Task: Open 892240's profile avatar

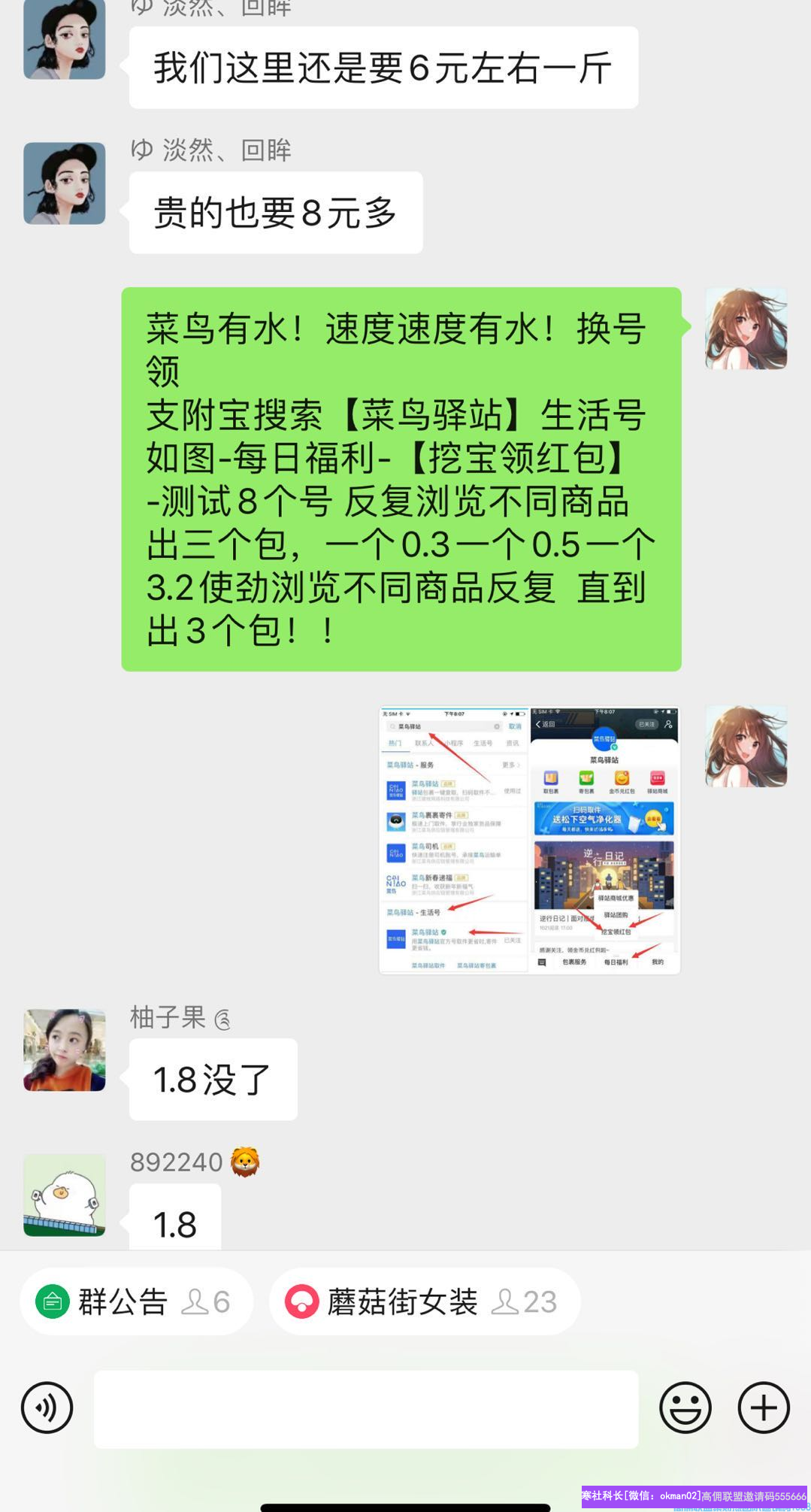Action: coord(65,1195)
